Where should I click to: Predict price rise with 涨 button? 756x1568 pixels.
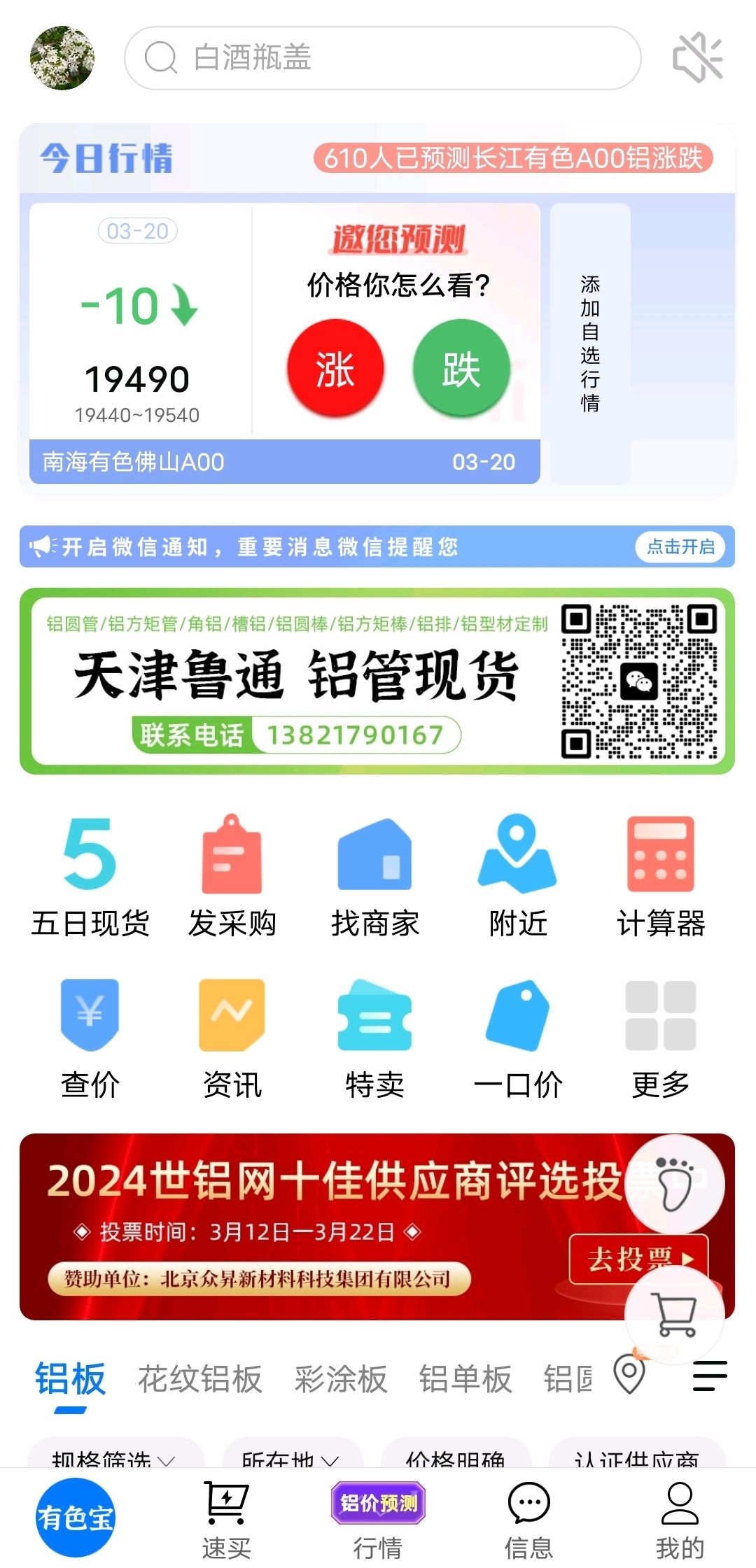[335, 368]
